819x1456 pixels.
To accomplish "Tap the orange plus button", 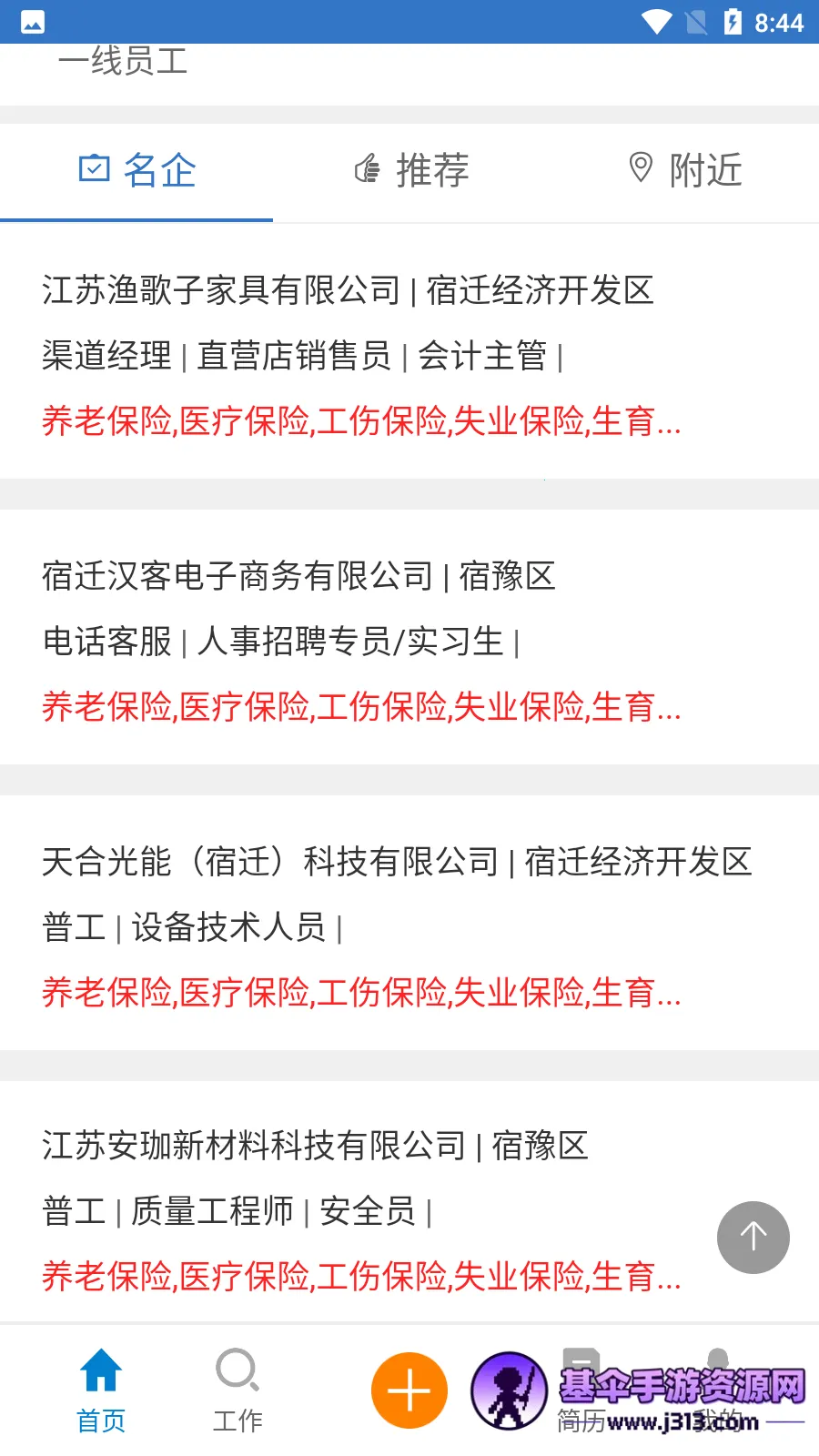I will click(409, 1390).
